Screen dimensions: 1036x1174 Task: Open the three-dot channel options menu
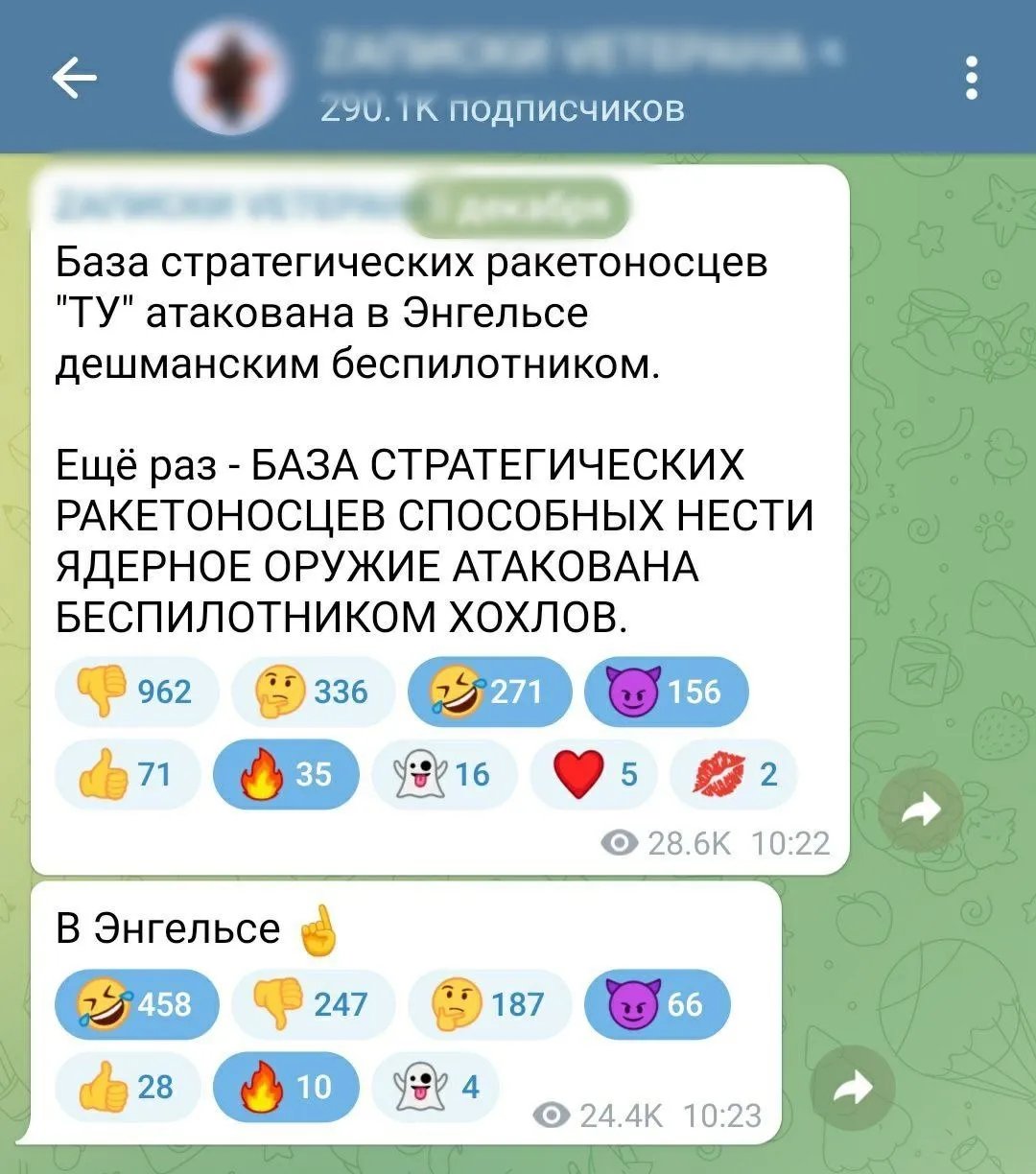click(972, 77)
